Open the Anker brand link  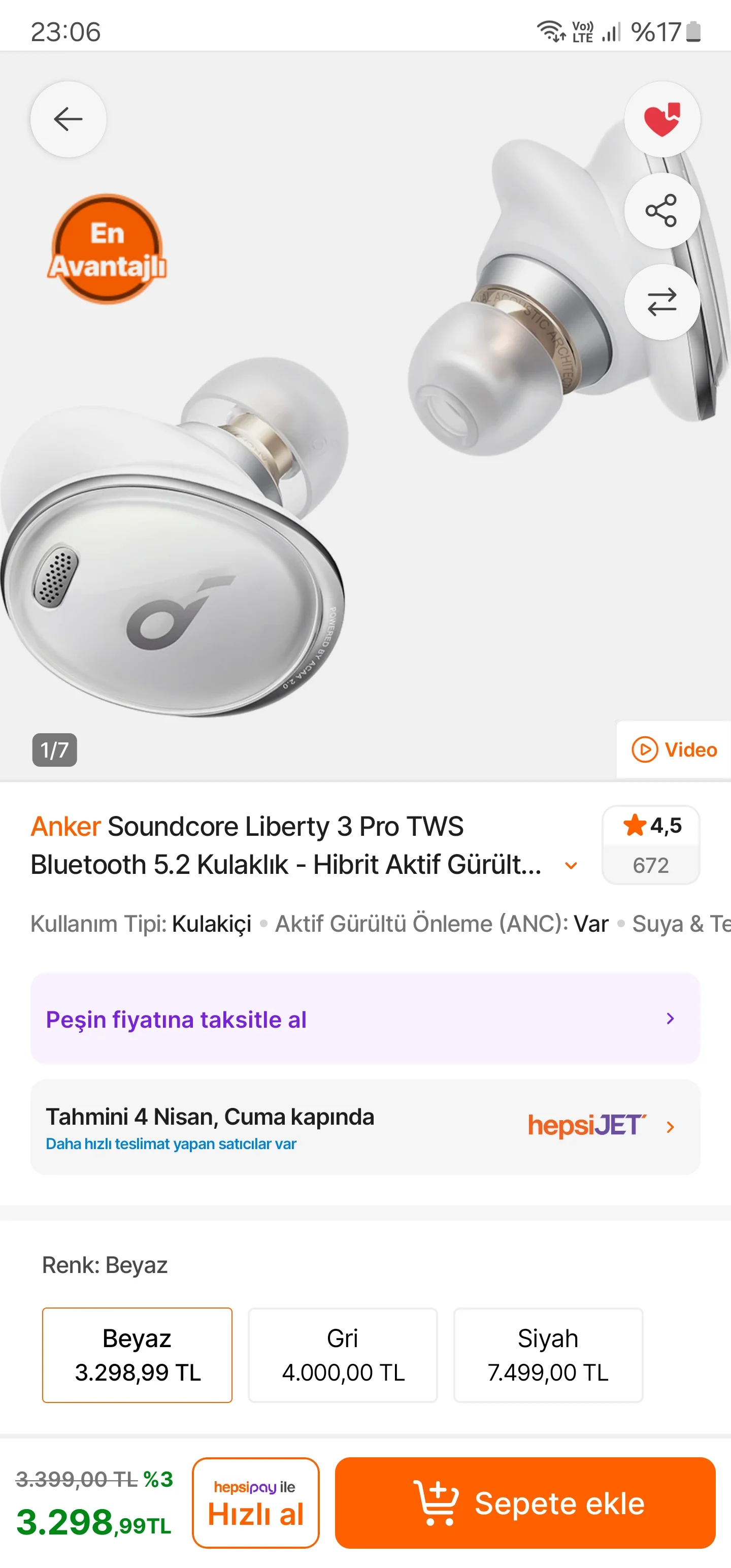click(x=65, y=827)
